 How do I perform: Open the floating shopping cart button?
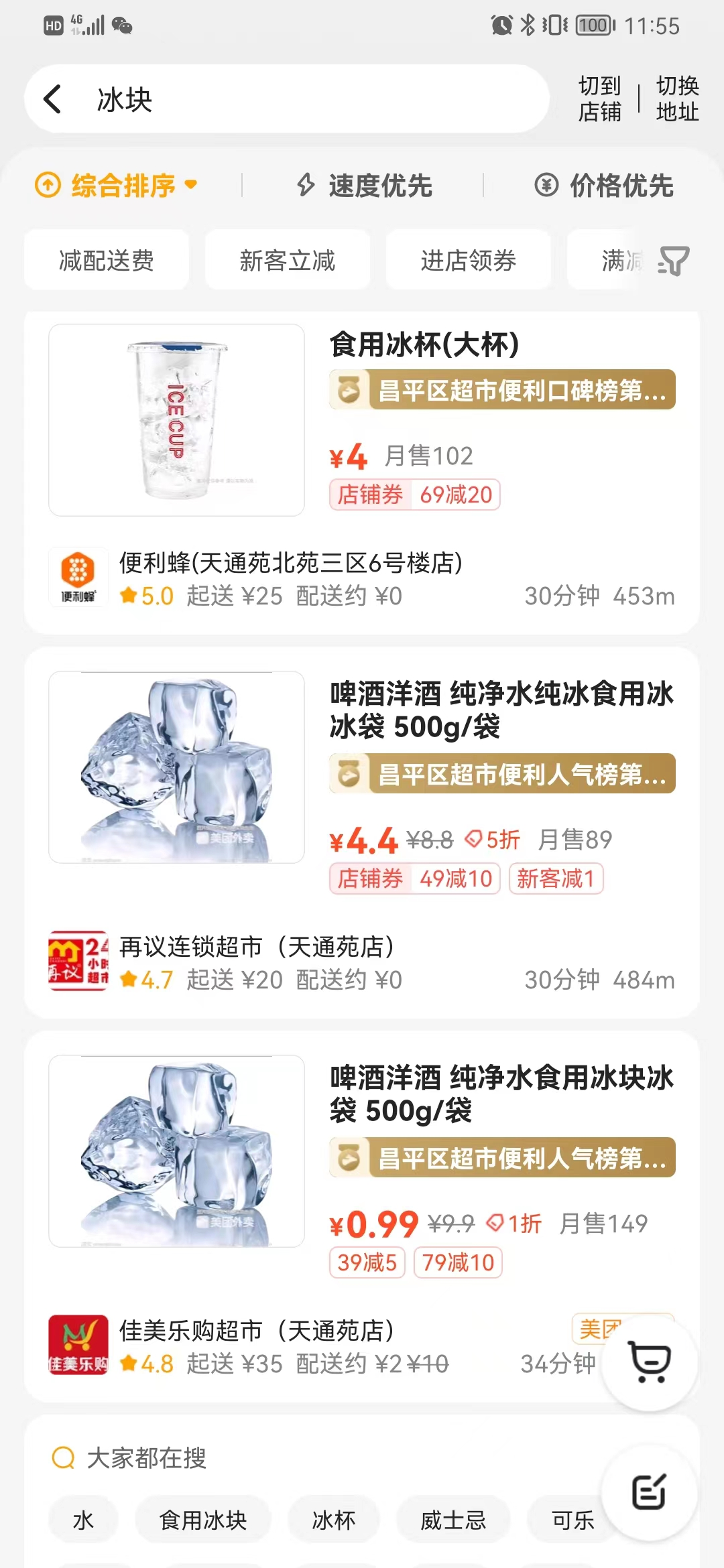[650, 1362]
